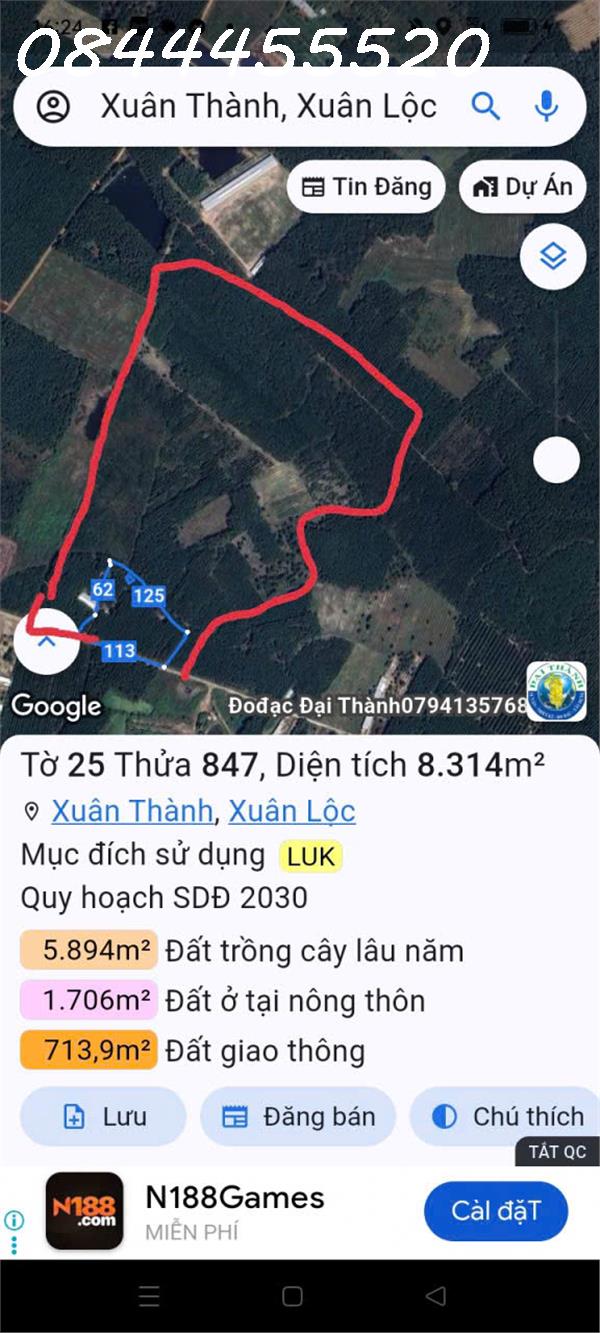Open the map layers selector
Viewport: 600px width, 1333px height.
coord(553,257)
